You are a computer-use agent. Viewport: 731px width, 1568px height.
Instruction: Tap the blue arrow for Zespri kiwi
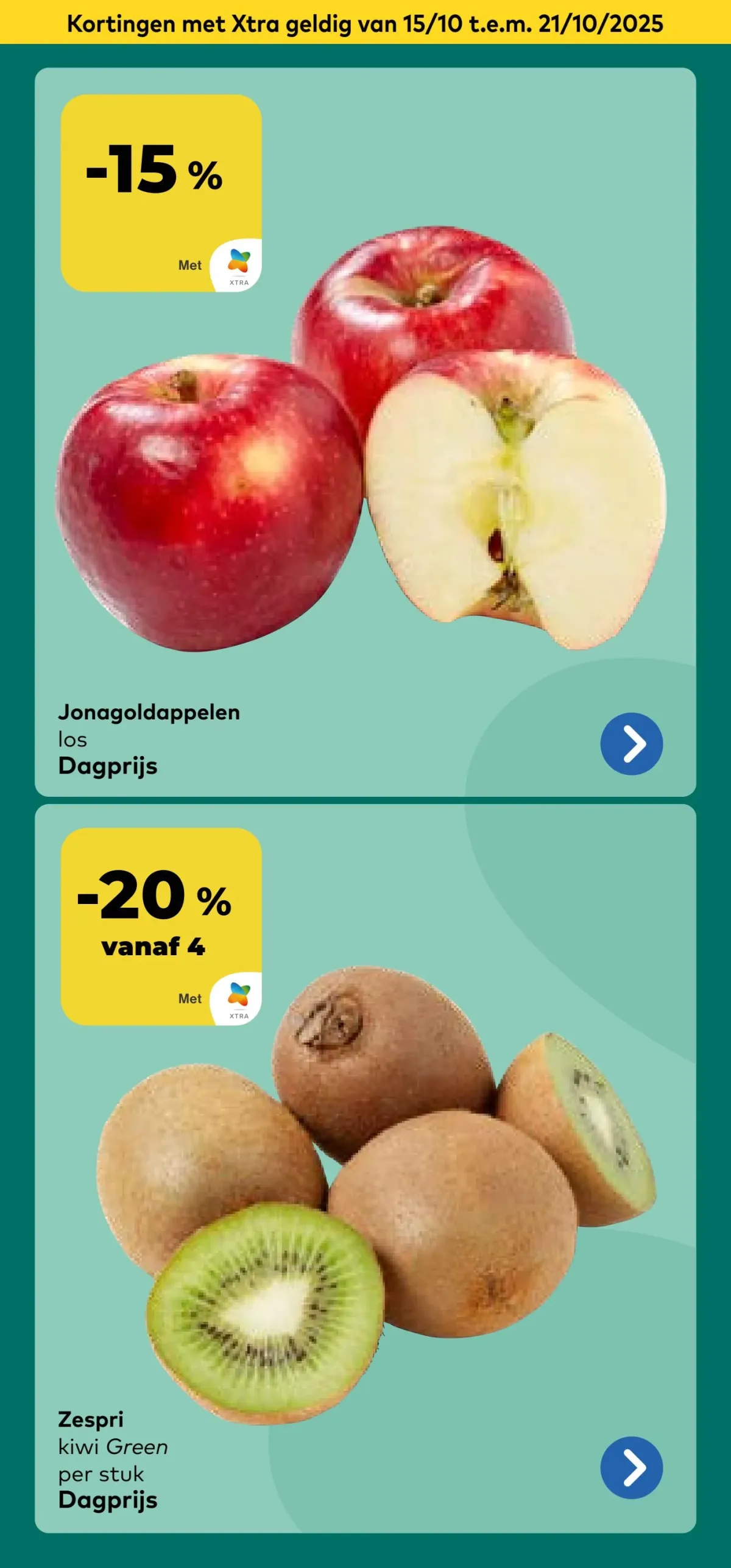click(x=631, y=1467)
